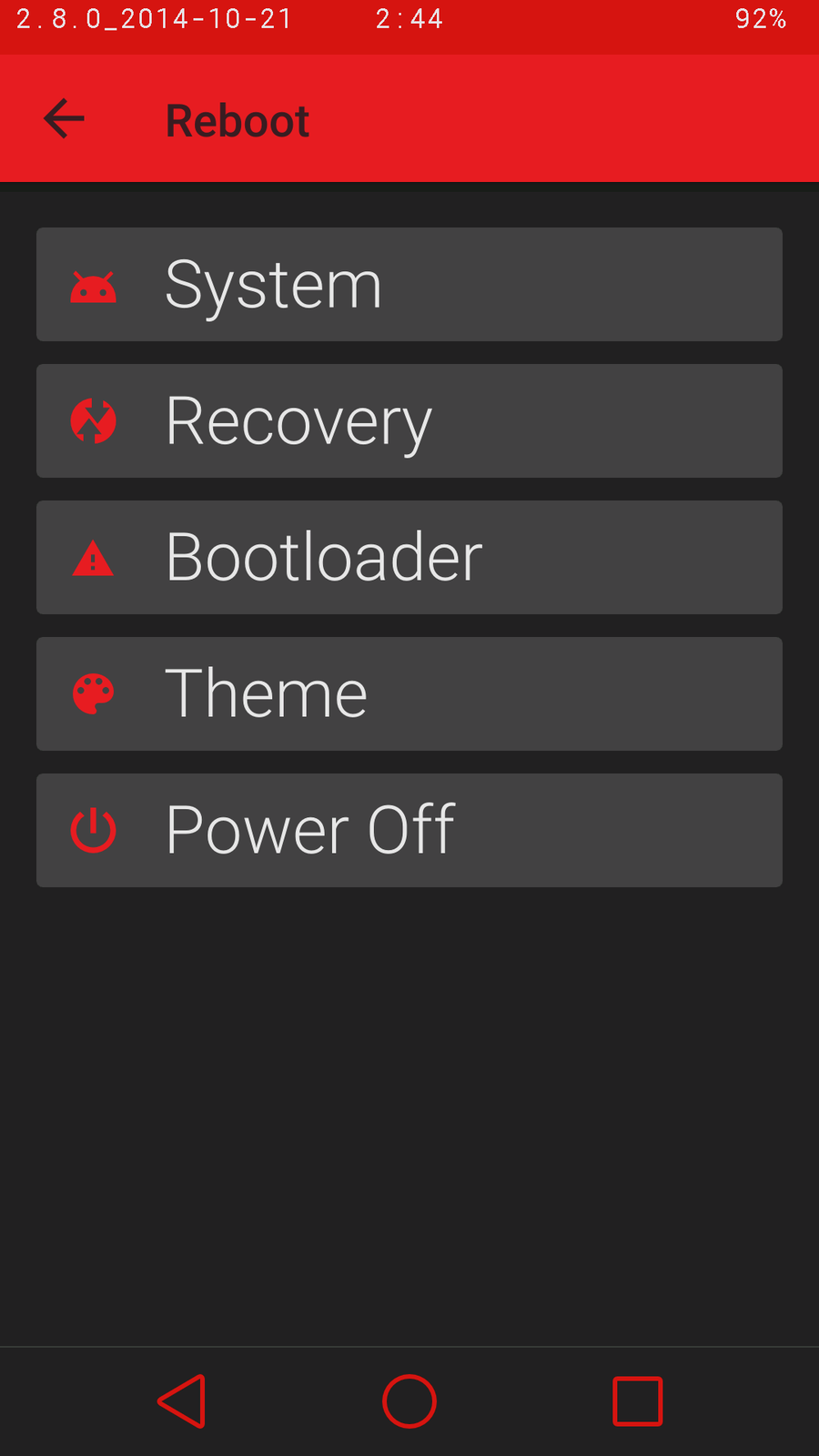819x1456 pixels.
Task: Open the Theme option
Action: tap(409, 694)
